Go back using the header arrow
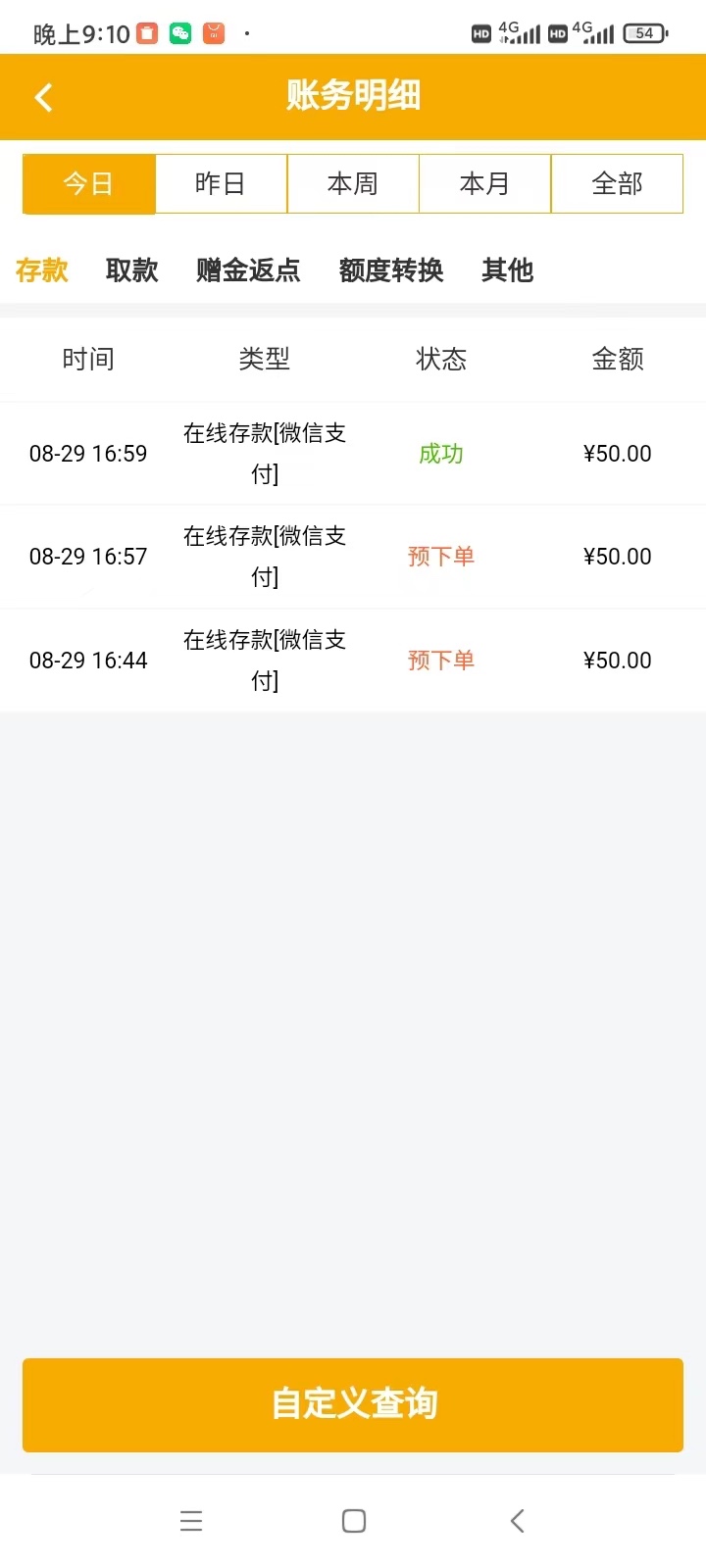The image size is (706, 1568). [43, 97]
